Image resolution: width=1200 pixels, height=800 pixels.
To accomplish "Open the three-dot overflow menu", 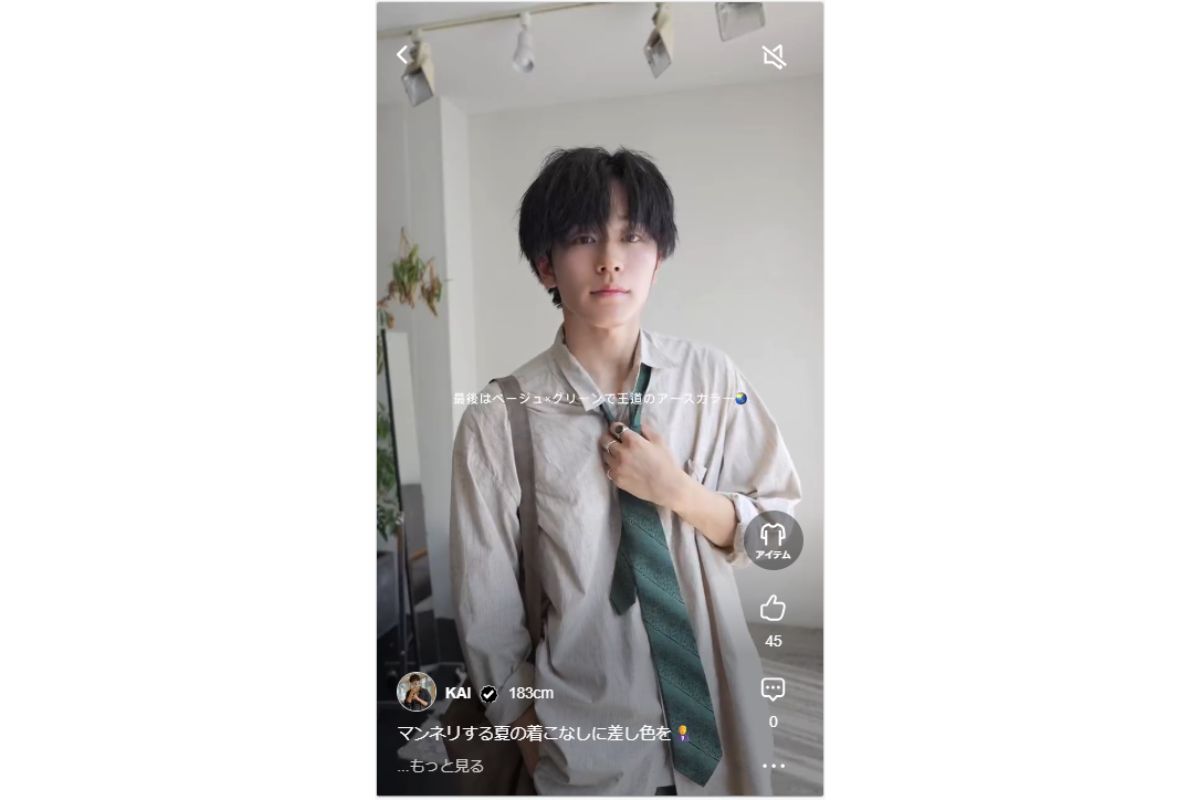I will coord(773,766).
